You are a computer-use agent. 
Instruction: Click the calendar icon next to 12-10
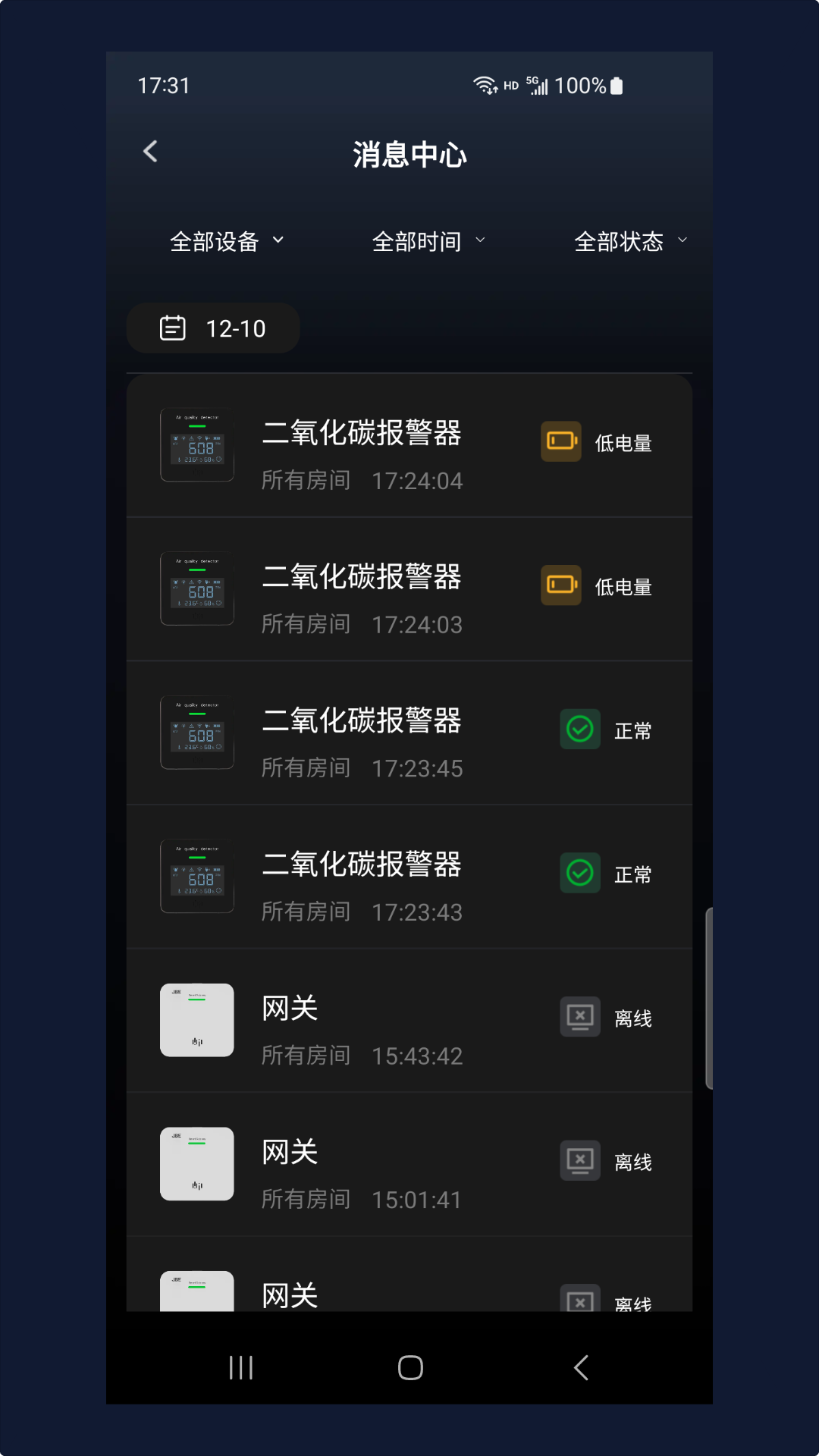pyautogui.click(x=173, y=328)
